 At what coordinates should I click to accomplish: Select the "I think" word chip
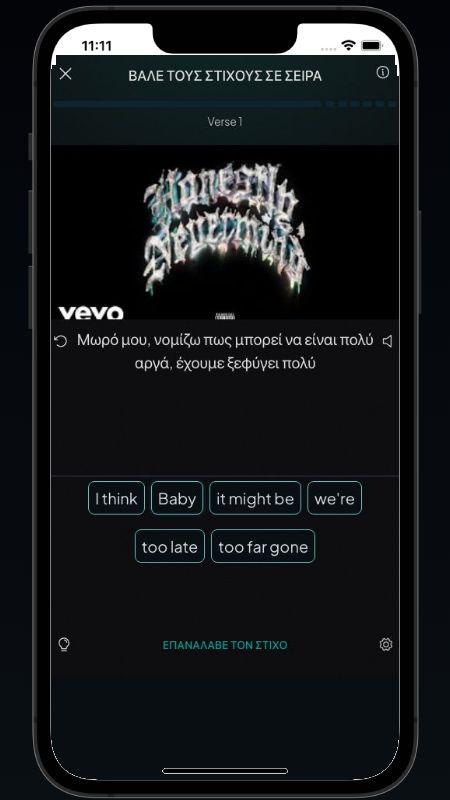(x=116, y=498)
